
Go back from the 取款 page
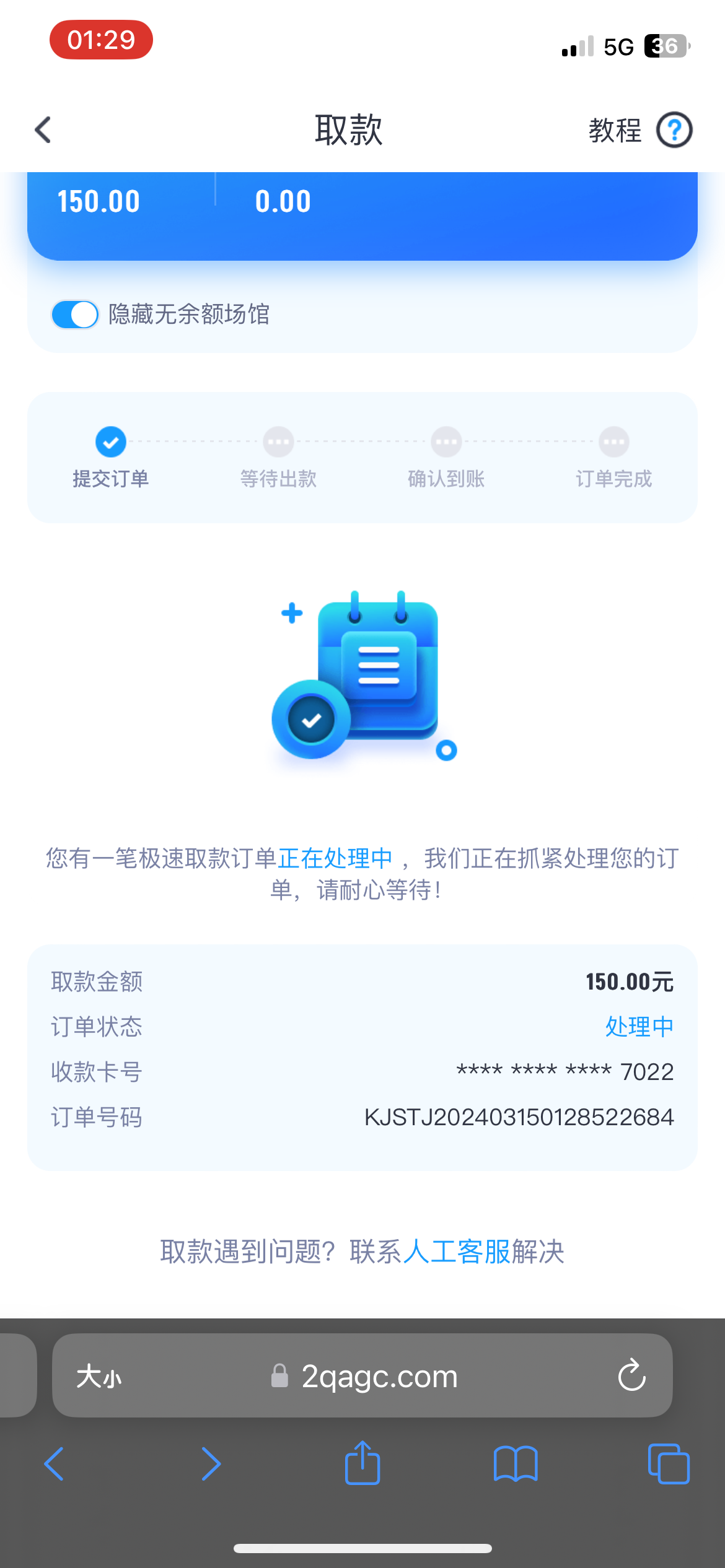coord(43,130)
